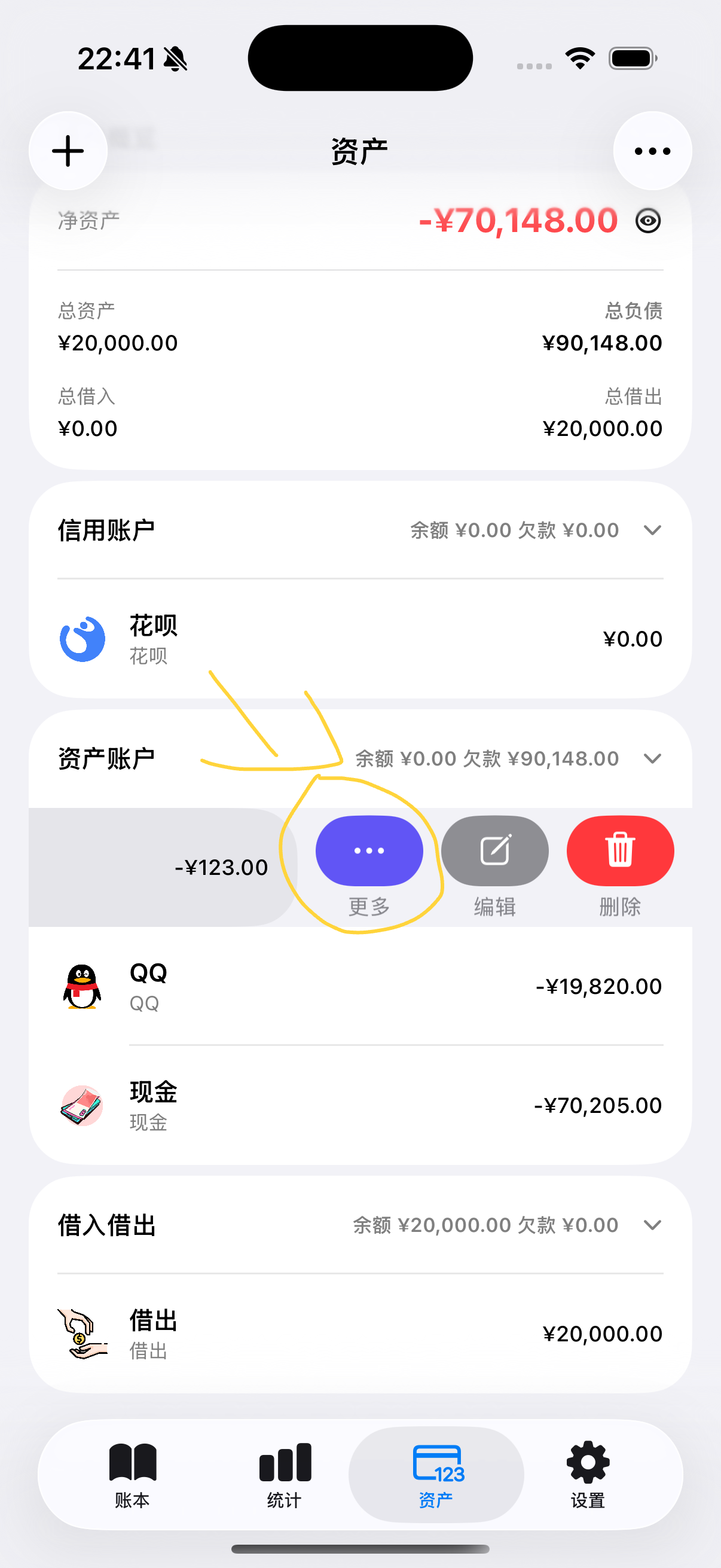The image size is (721, 1568).
Task: Collapse the 借入借出 section
Action: [652, 1225]
